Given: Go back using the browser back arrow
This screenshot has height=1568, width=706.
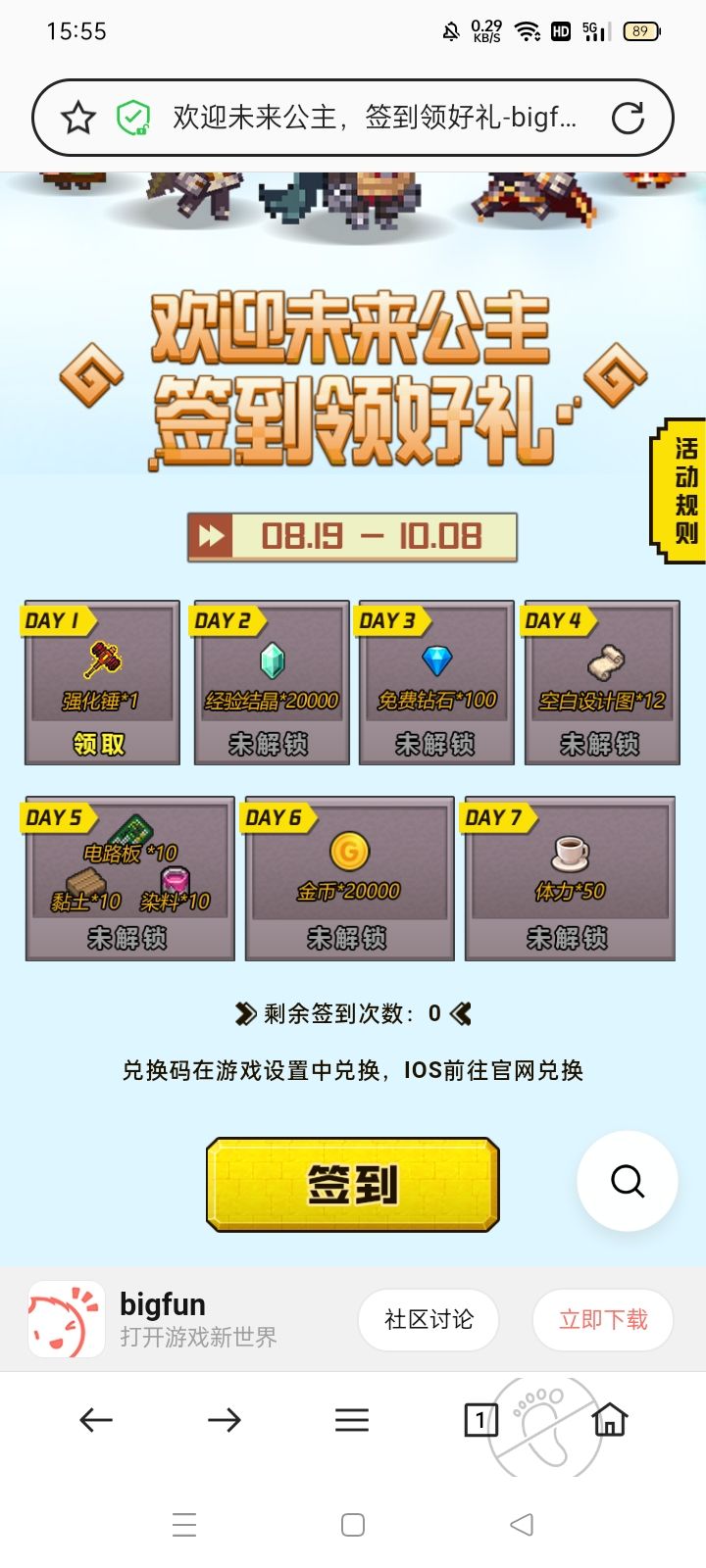Looking at the screenshot, I should point(94,1418).
